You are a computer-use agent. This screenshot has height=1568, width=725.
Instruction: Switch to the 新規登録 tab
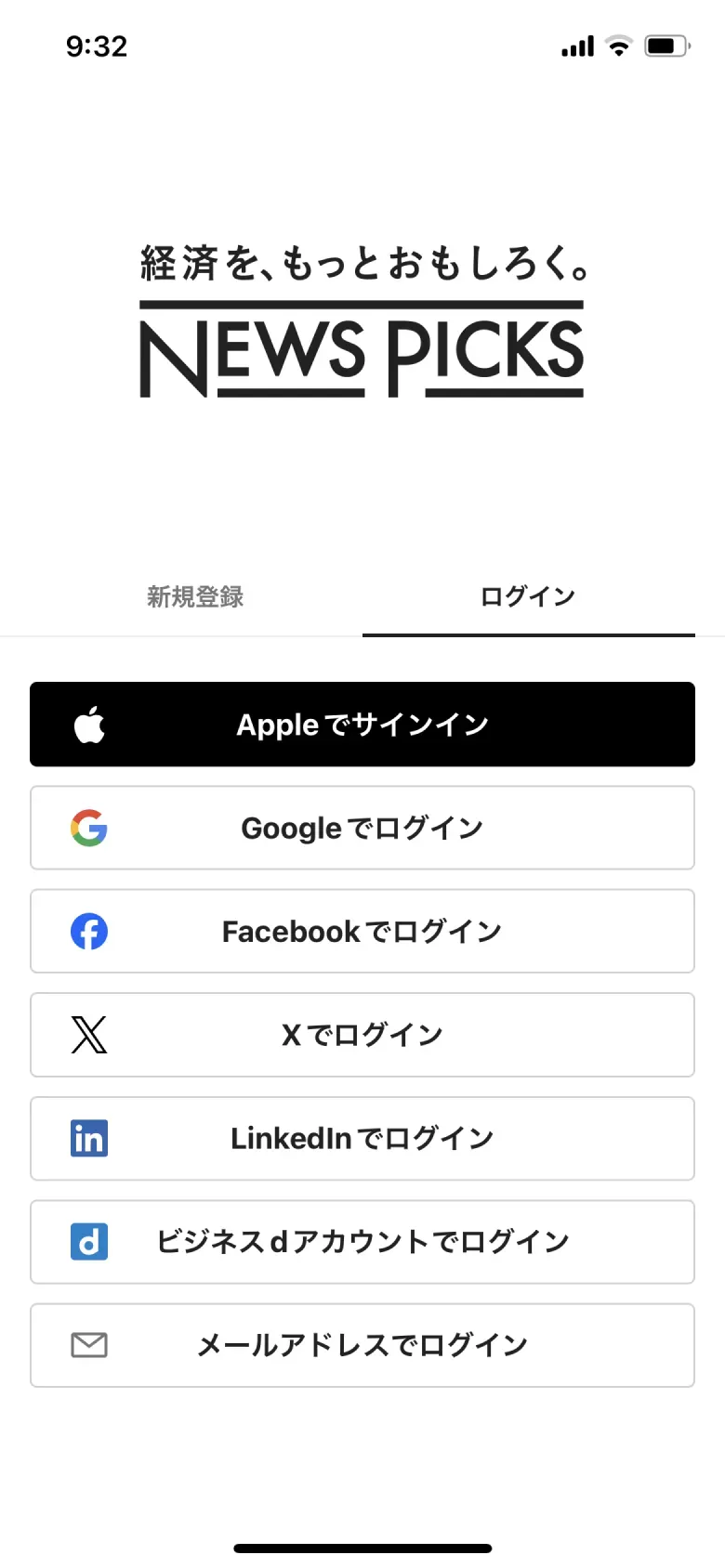(194, 597)
